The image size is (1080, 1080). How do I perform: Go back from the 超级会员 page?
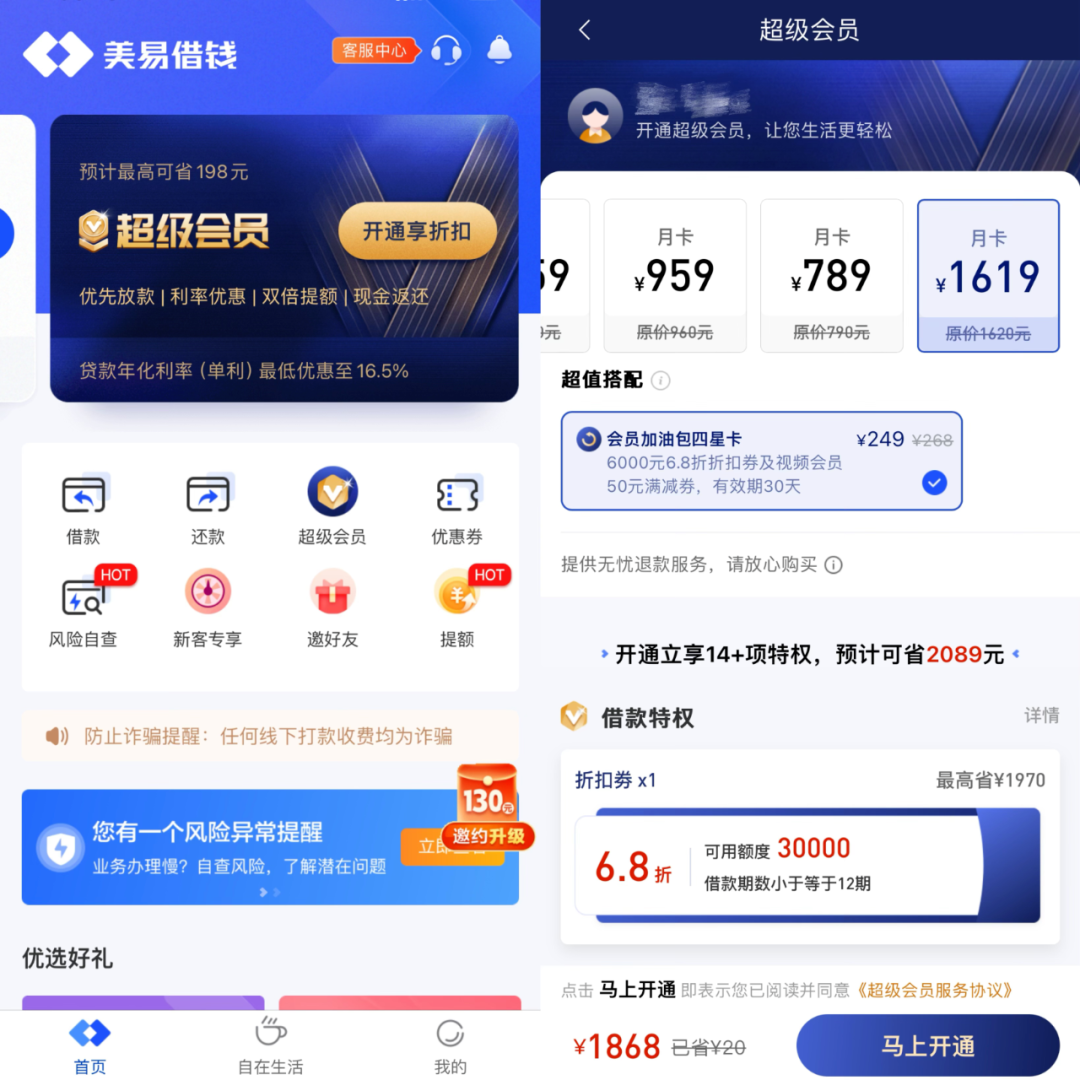click(585, 30)
